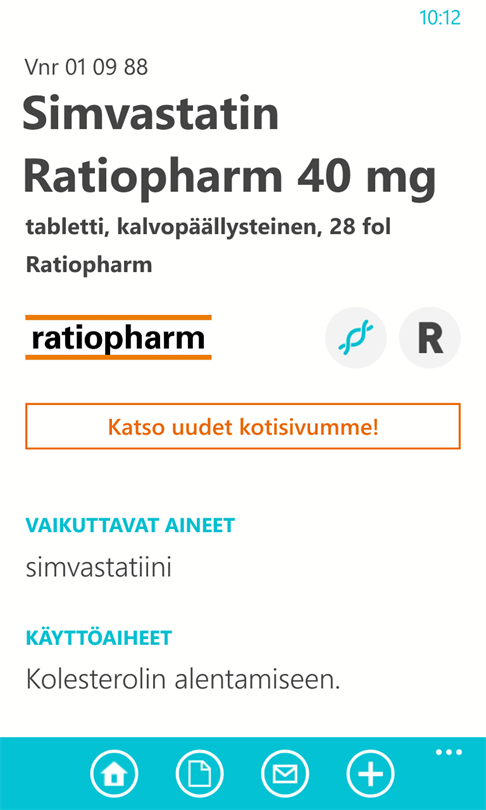Tap the envelope mail icon
Viewport: 486px width, 810px height.
[286, 774]
